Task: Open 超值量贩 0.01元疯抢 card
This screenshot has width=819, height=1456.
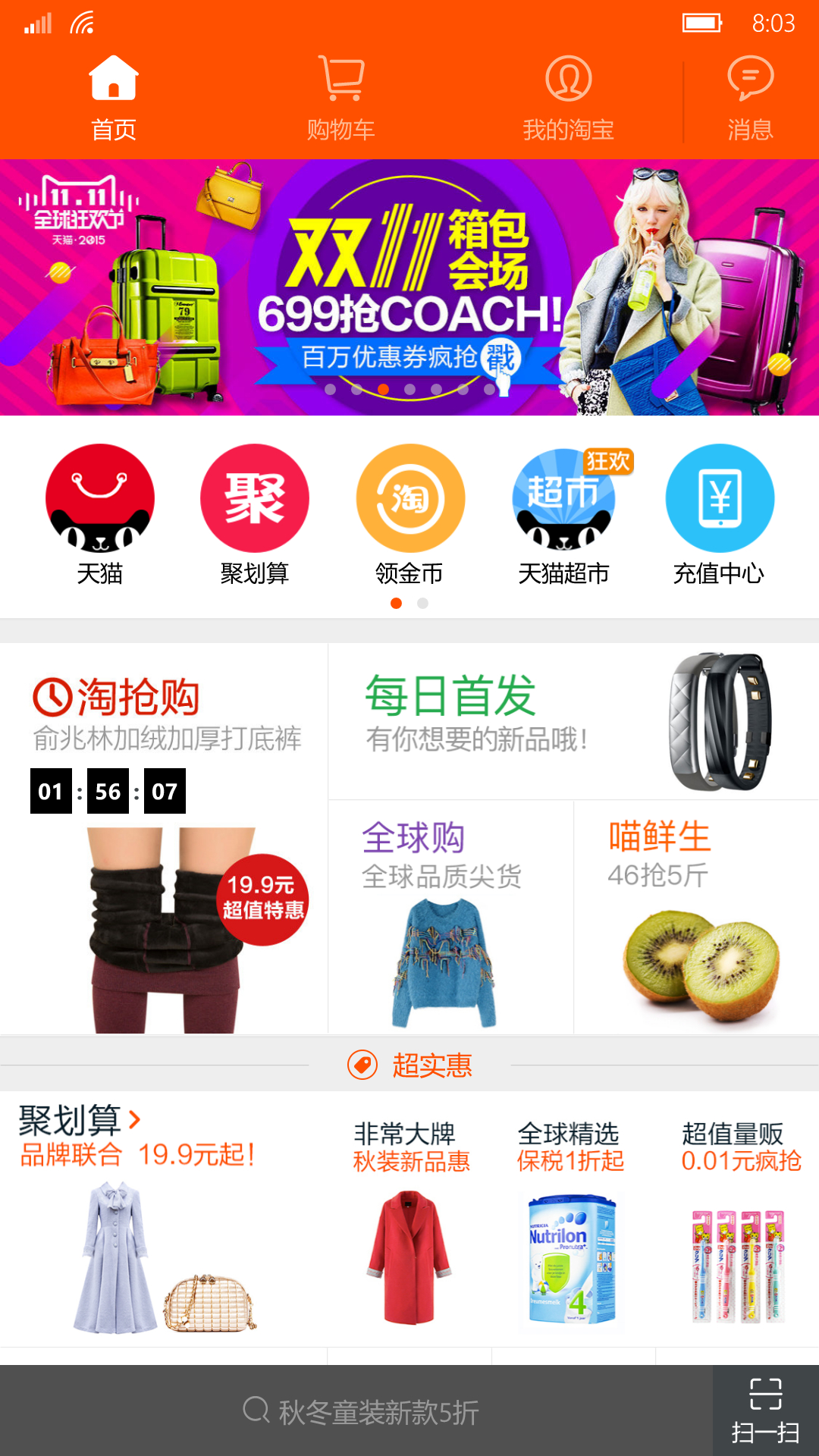Action: (x=738, y=1219)
